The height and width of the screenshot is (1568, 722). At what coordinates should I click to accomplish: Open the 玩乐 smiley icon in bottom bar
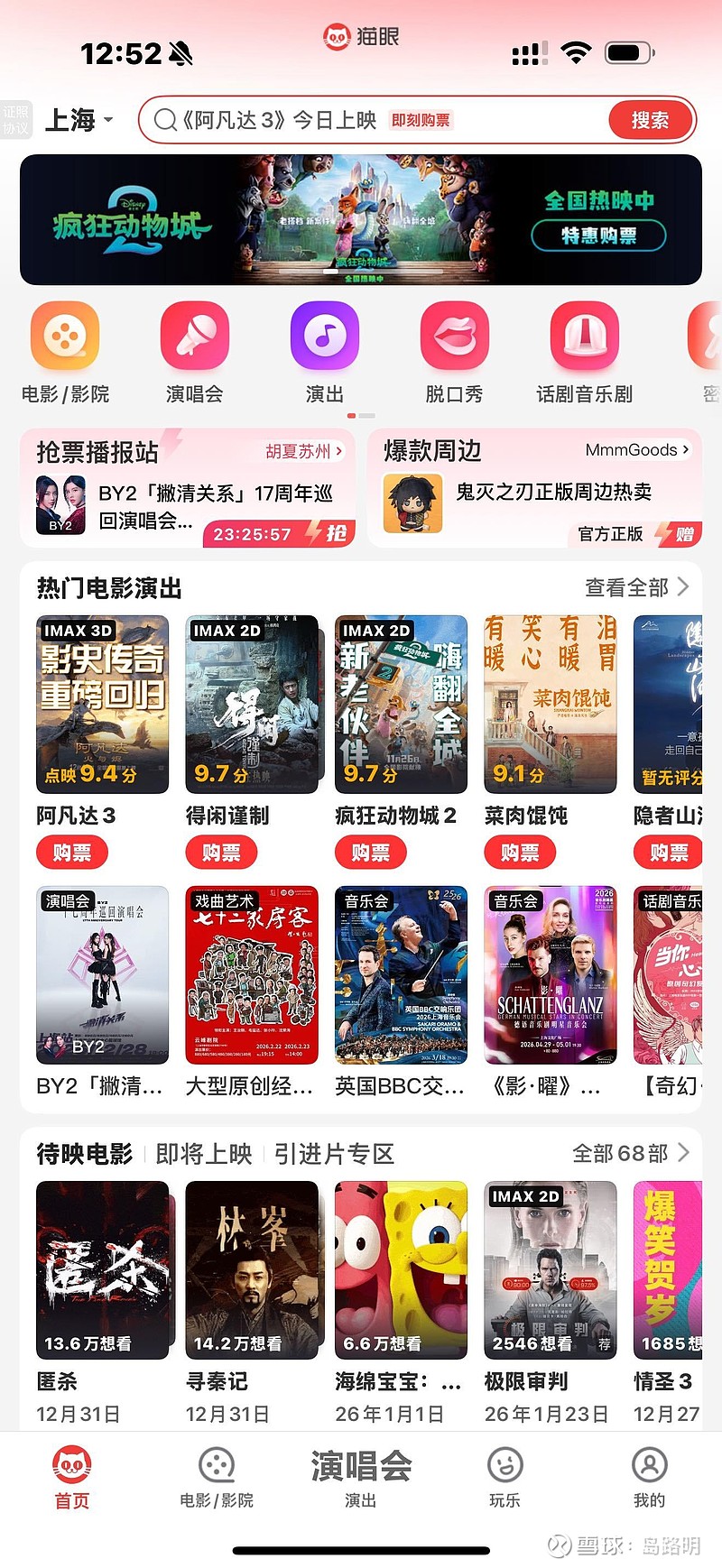[504, 1466]
